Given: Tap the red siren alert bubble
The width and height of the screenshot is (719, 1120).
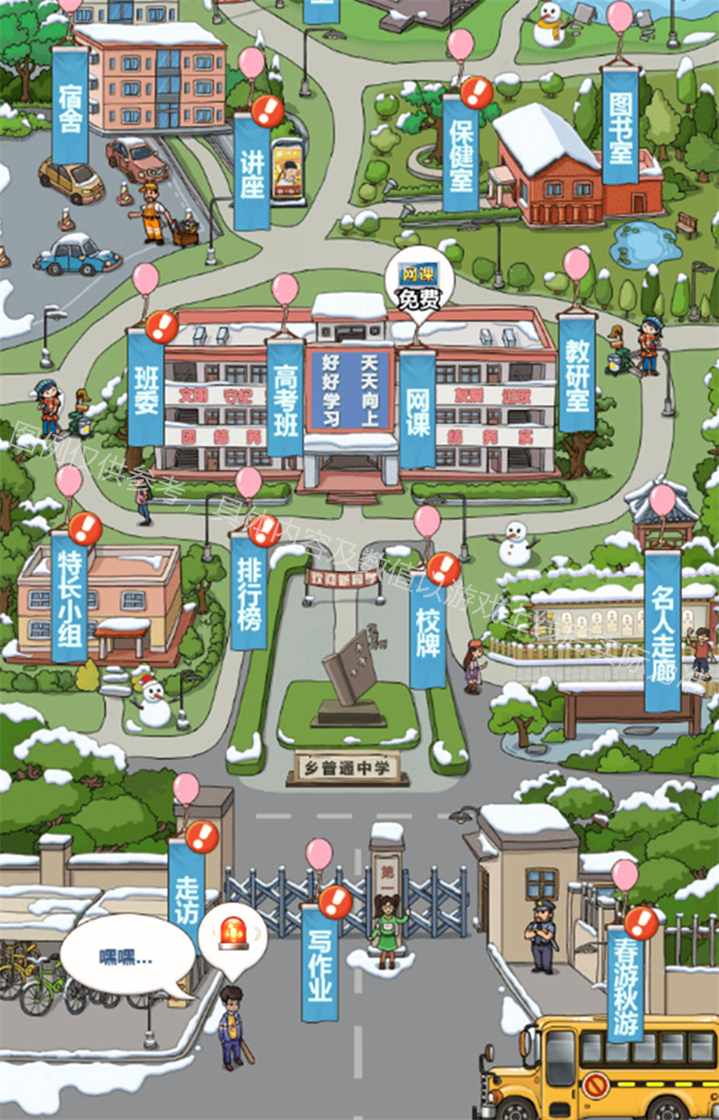Looking at the screenshot, I should [234, 935].
